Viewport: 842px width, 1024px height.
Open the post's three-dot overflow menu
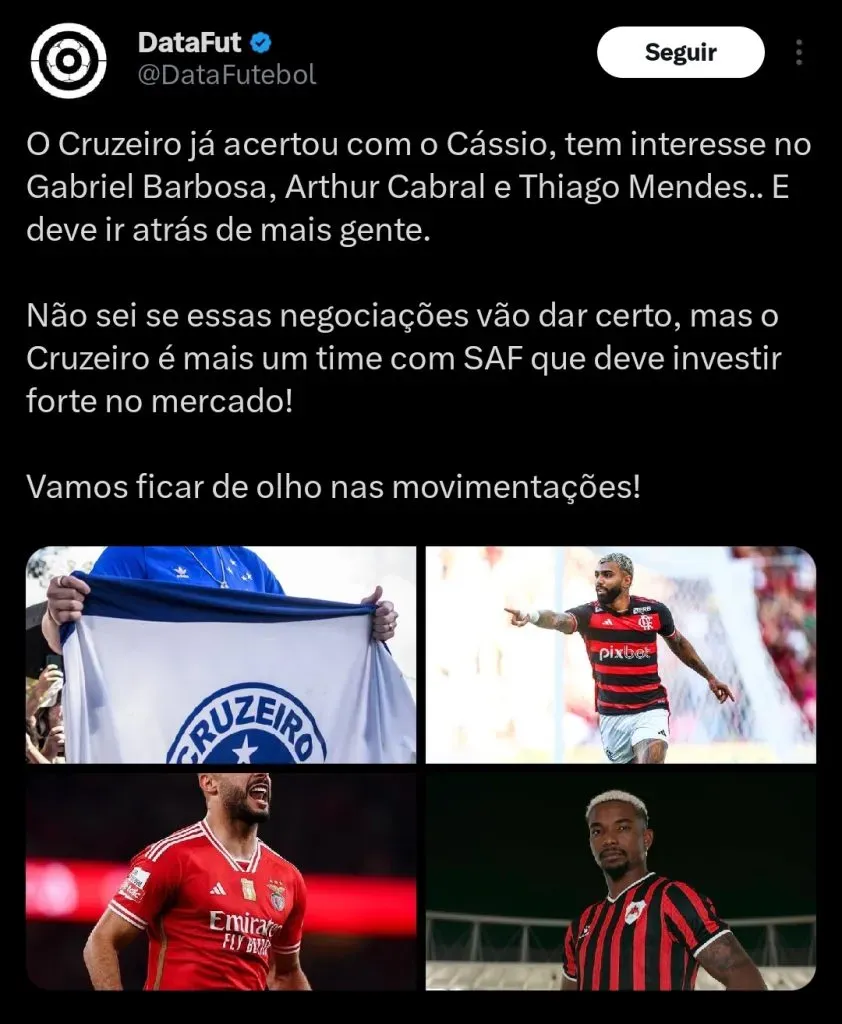pos(799,53)
